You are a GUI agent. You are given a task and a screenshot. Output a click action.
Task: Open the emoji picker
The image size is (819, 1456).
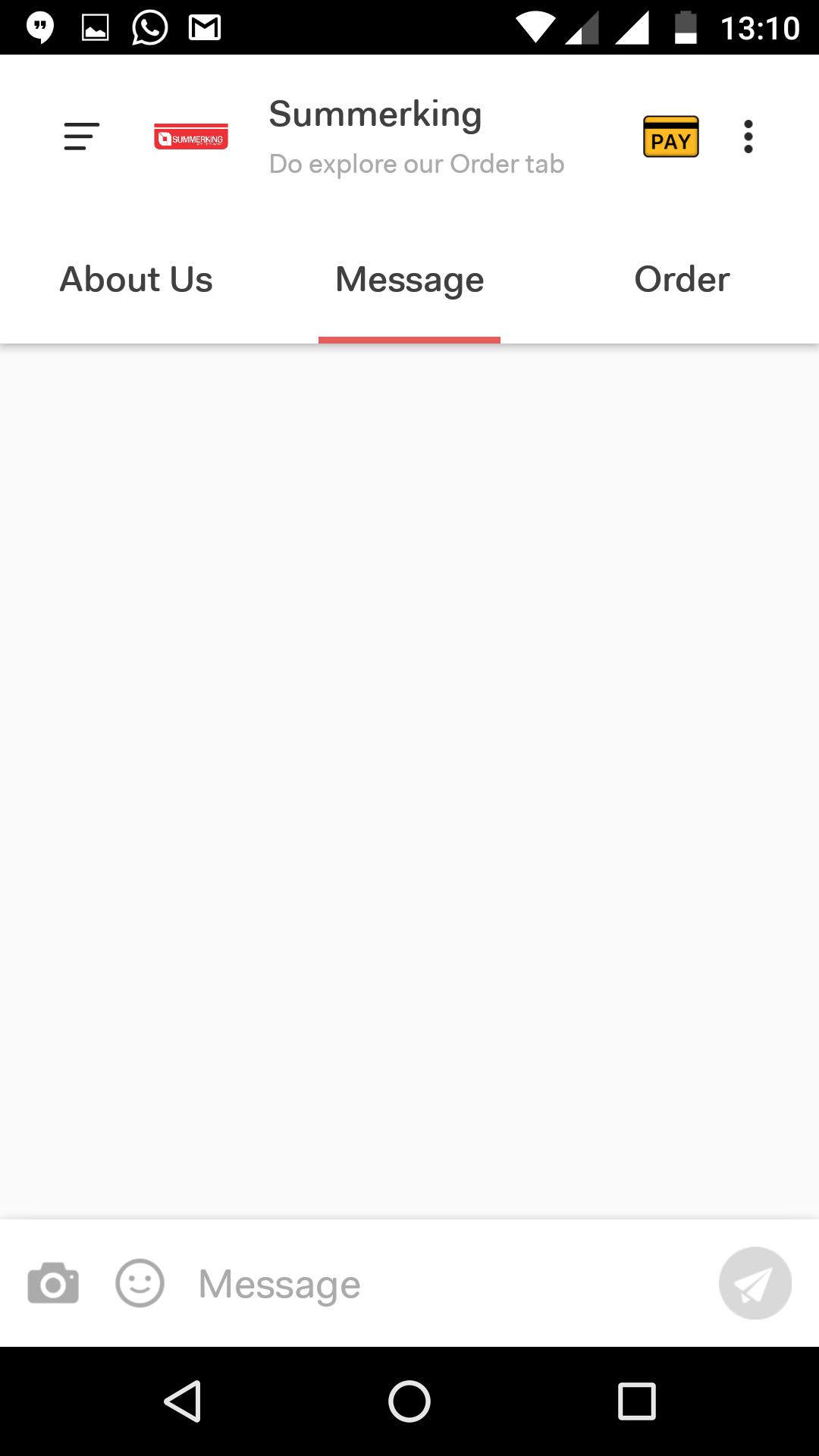pos(140,1284)
